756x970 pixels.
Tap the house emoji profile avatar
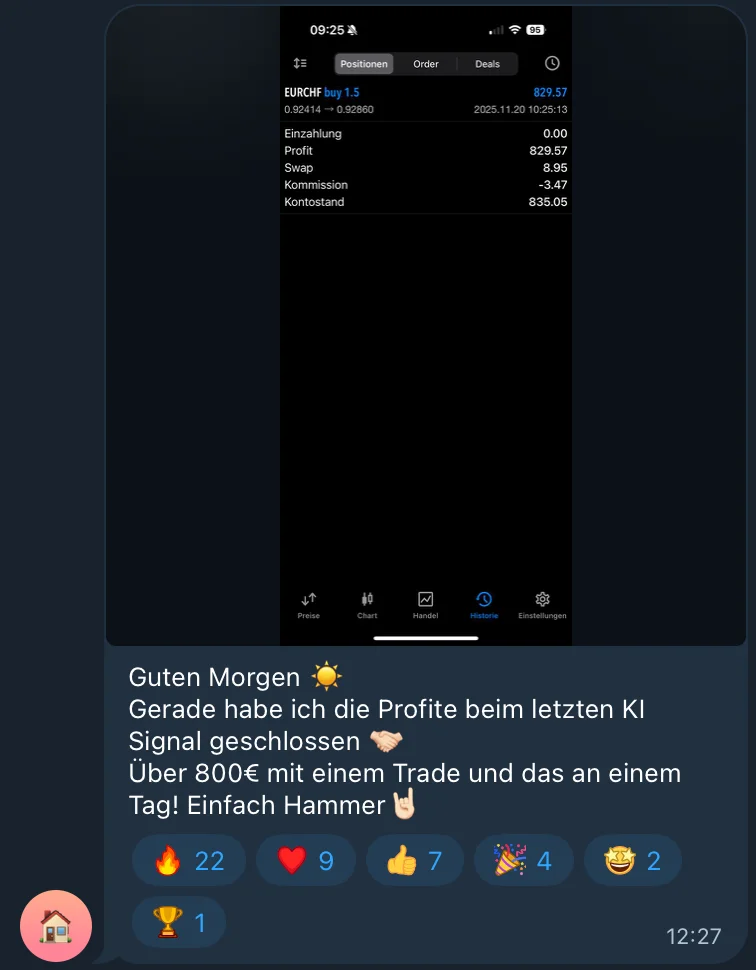pos(56,926)
